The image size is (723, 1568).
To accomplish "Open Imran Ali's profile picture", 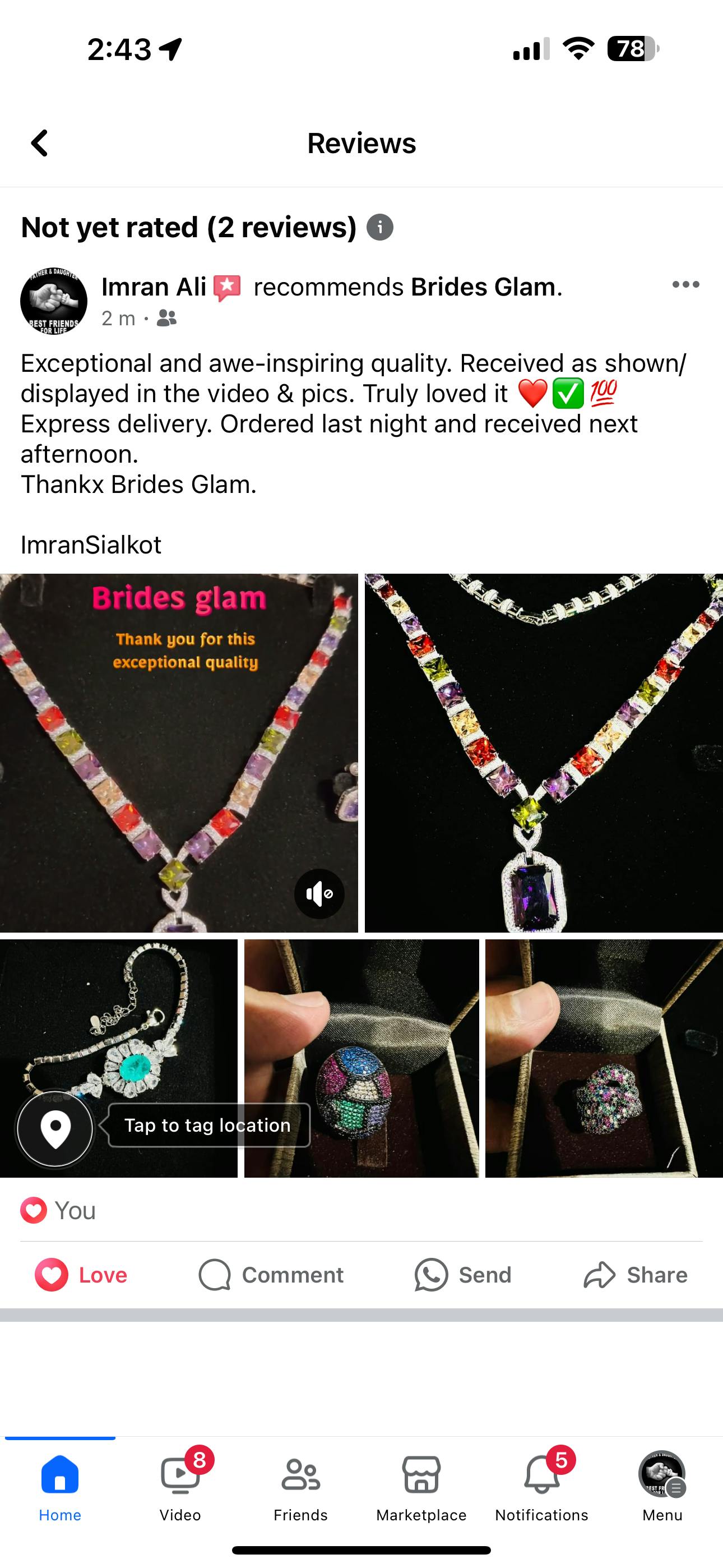I will coord(54,301).
